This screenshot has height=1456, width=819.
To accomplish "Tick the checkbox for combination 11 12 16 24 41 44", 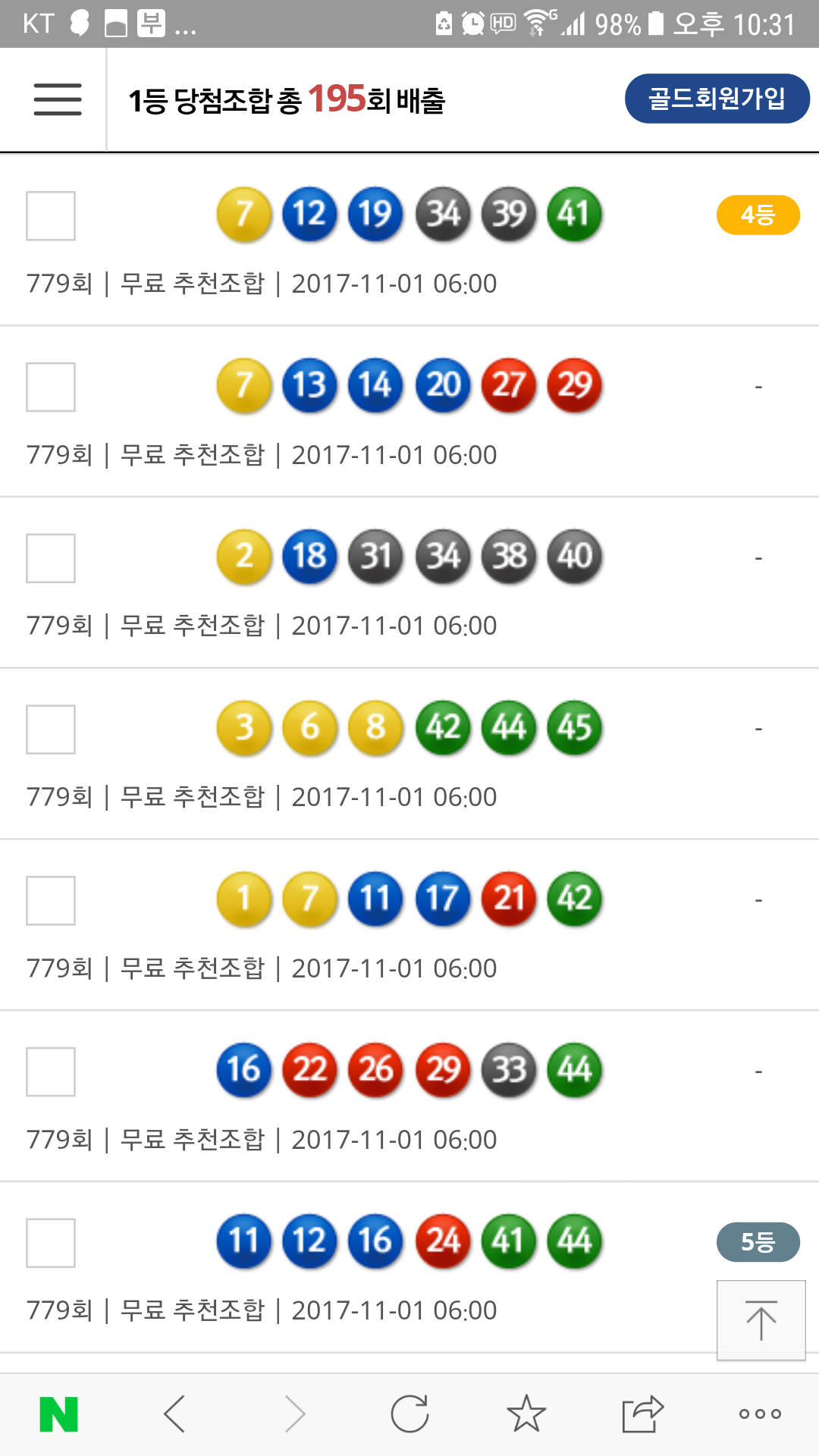I will [x=51, y=1243].
